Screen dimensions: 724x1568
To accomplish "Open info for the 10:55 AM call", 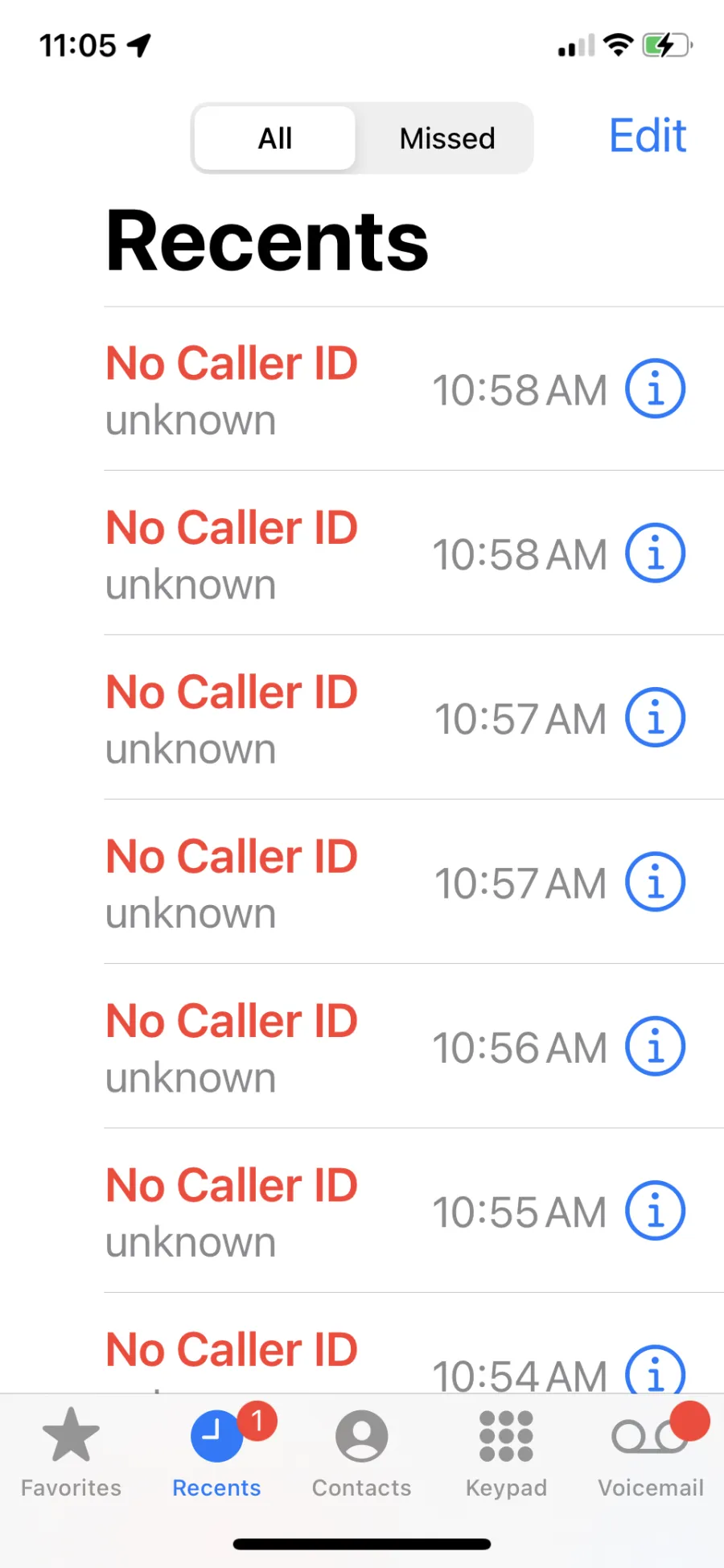I will (x=656, y=1211).
